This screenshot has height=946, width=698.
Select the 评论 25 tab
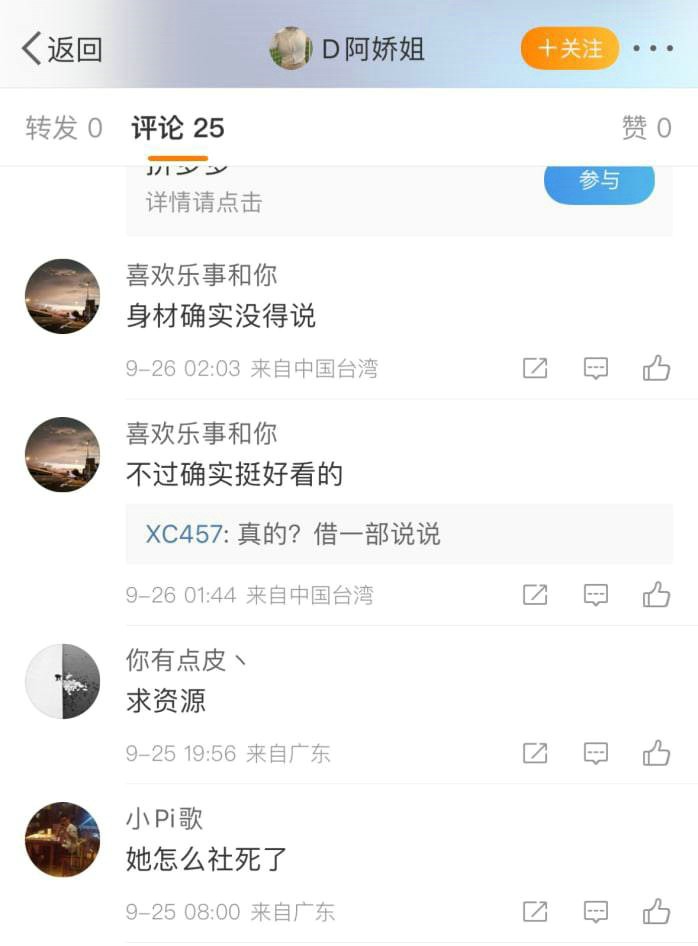coord(178,128)
